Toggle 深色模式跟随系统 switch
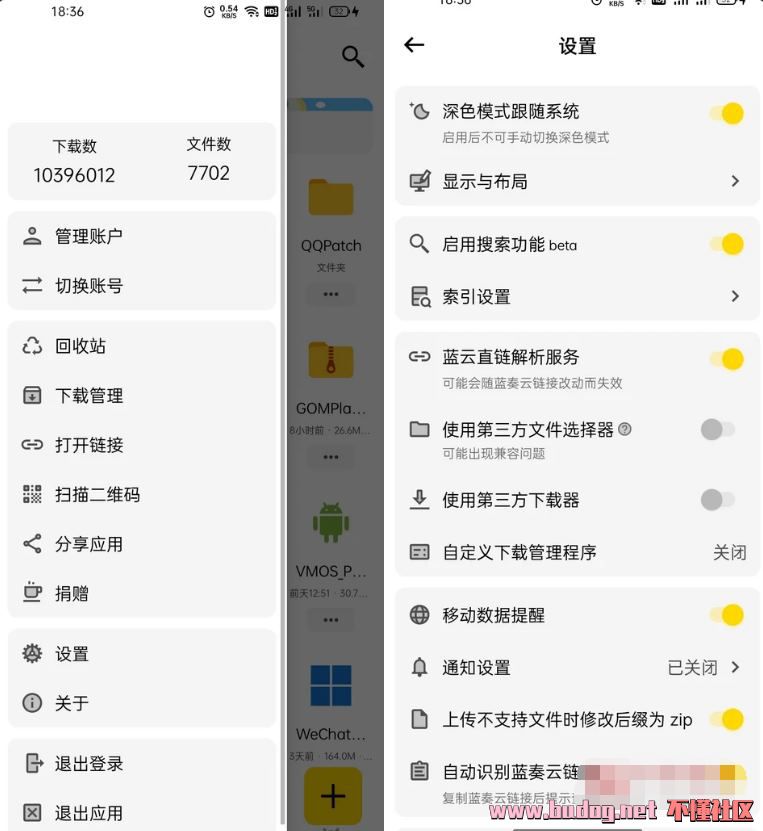Image resolution: width=763 pixels, height=831 pixels. click(727, 113)
